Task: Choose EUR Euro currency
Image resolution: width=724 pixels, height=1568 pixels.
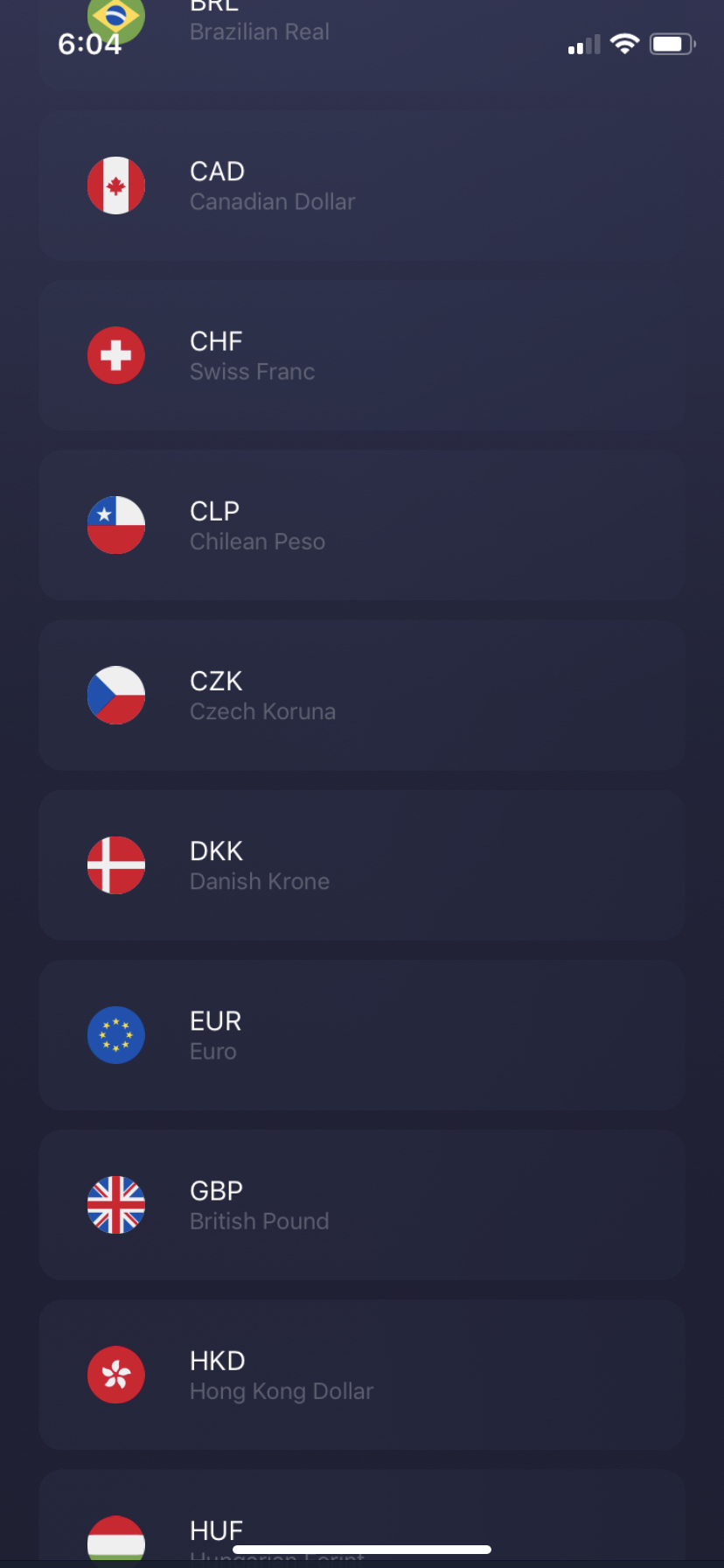Action: [361, 1035]
